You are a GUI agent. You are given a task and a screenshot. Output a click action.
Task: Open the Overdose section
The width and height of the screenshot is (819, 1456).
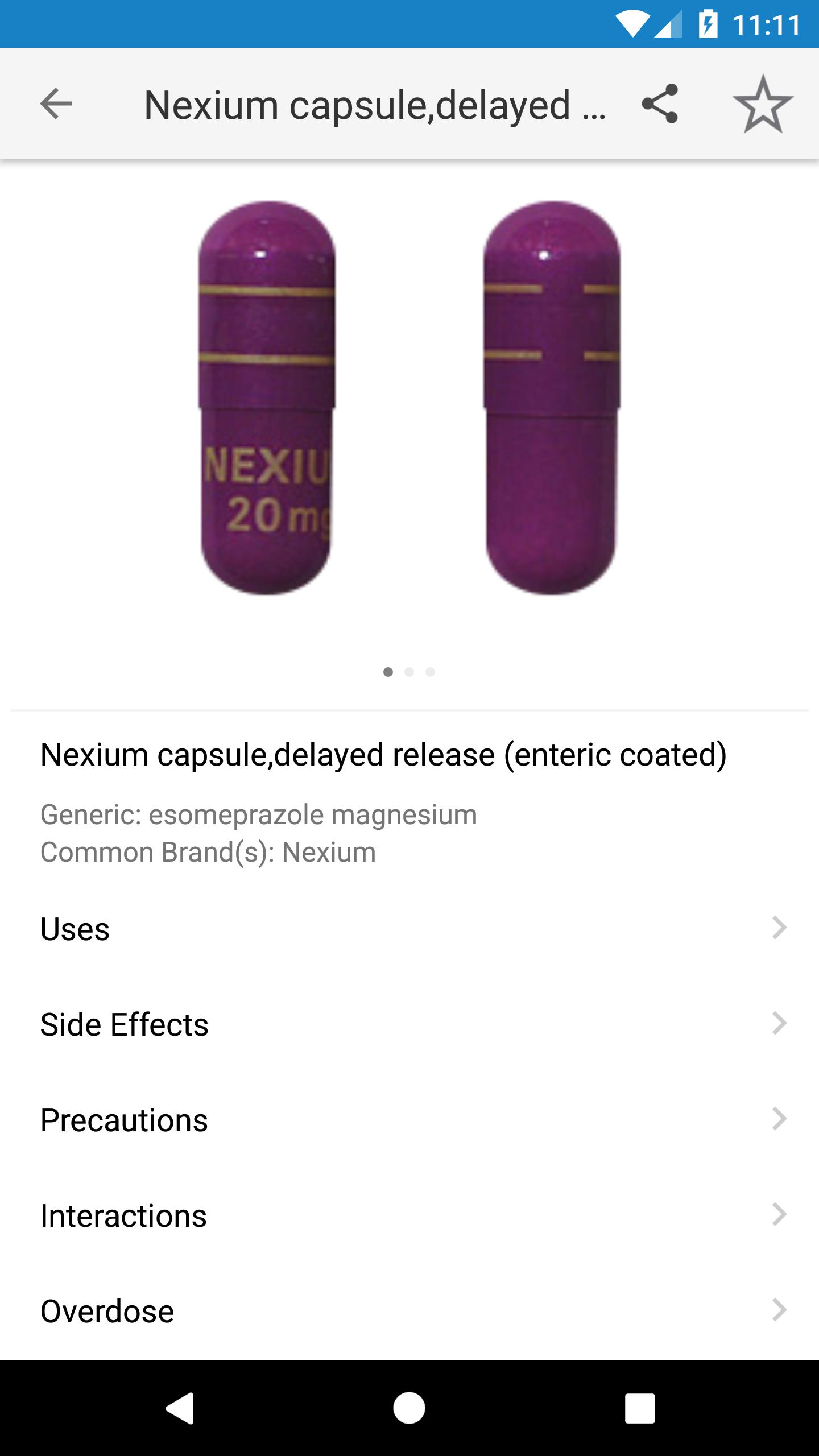(x=409, y=1312)
